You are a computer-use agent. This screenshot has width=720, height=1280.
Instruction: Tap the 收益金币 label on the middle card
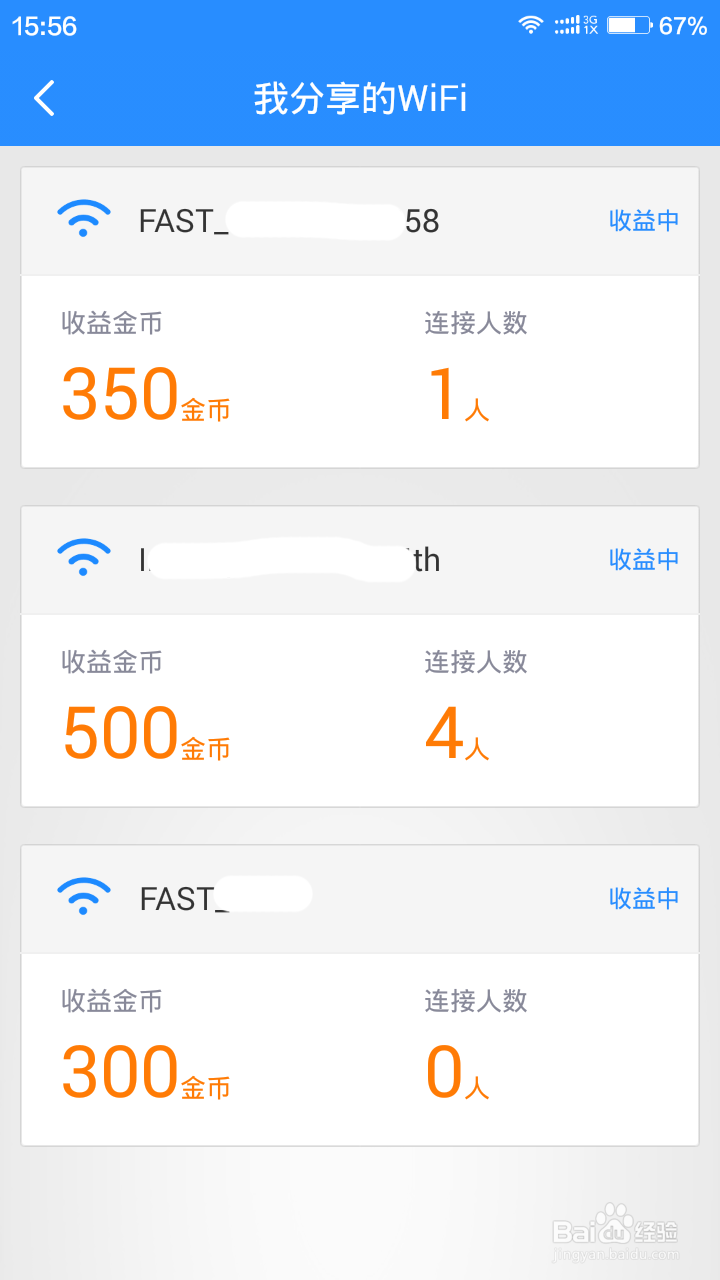coord(110,662)
